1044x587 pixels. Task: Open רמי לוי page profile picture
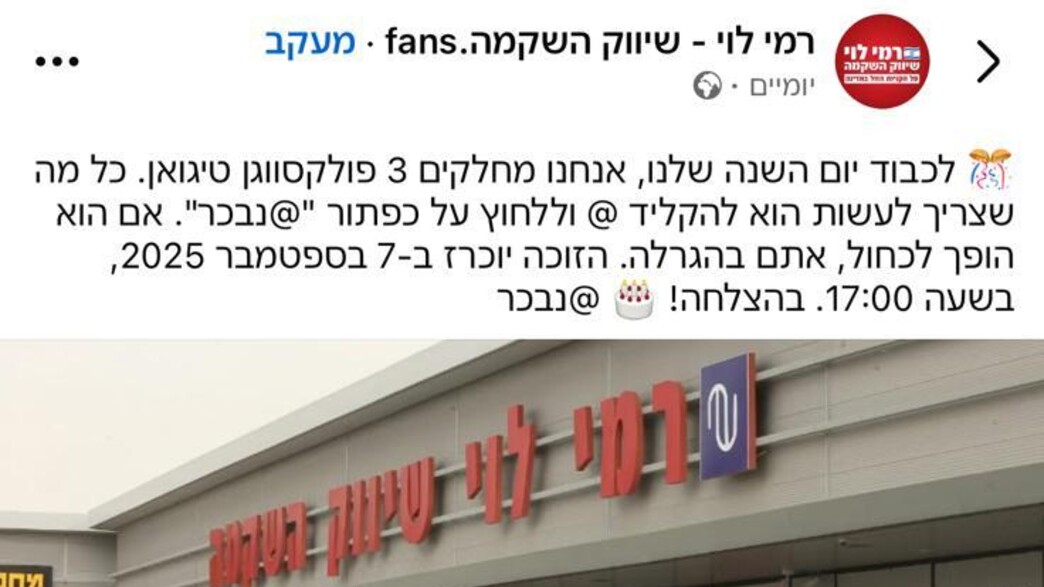click(x=882, y=61)
